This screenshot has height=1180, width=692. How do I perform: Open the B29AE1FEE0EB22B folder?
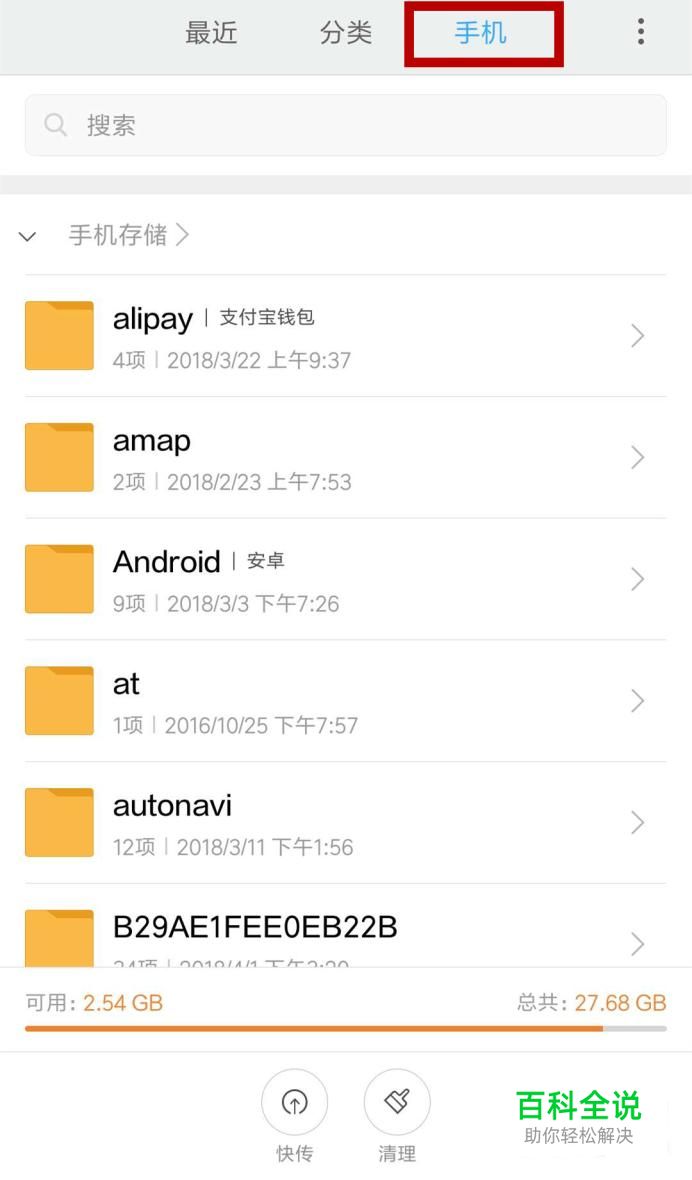pos(346,927)
